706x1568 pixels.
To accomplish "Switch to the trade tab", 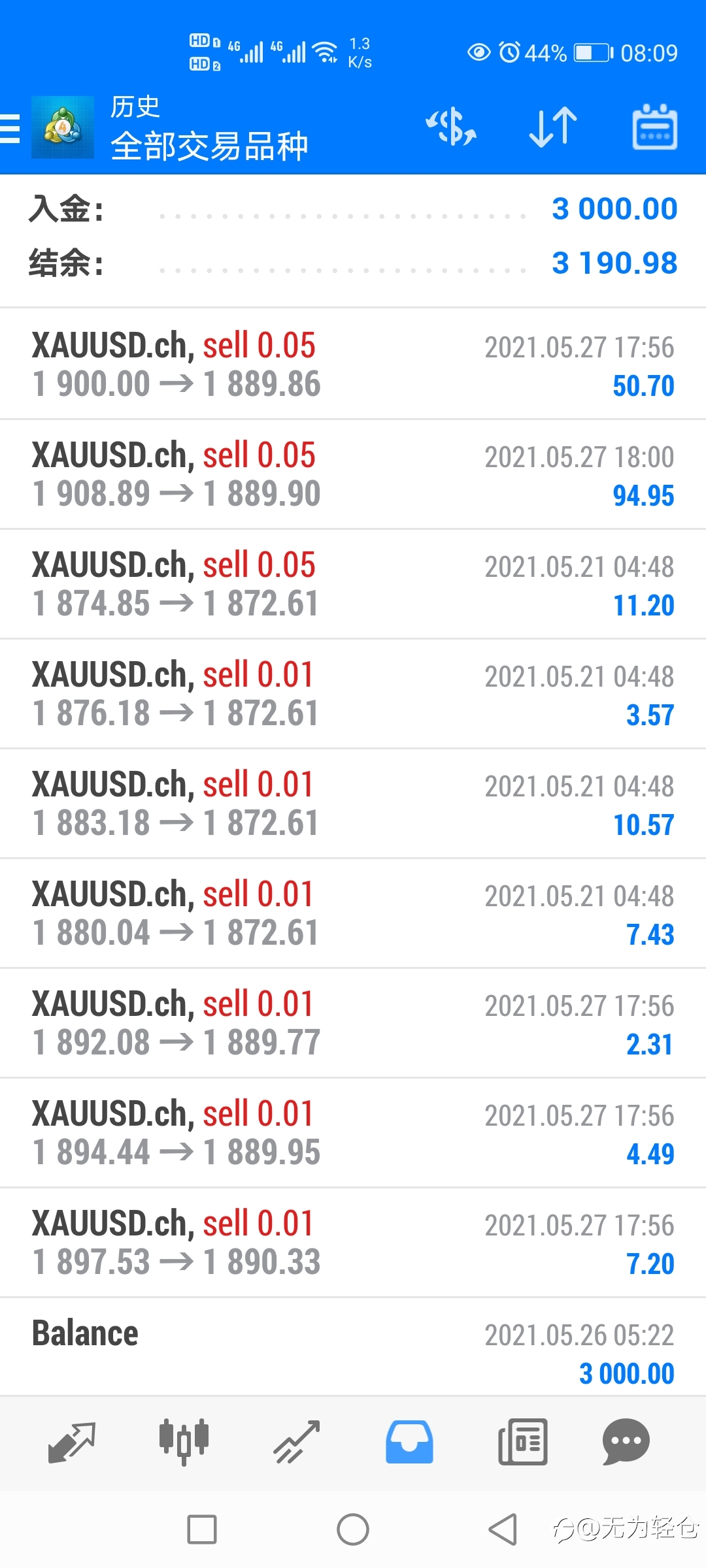I will click(x=297, y=1442).
